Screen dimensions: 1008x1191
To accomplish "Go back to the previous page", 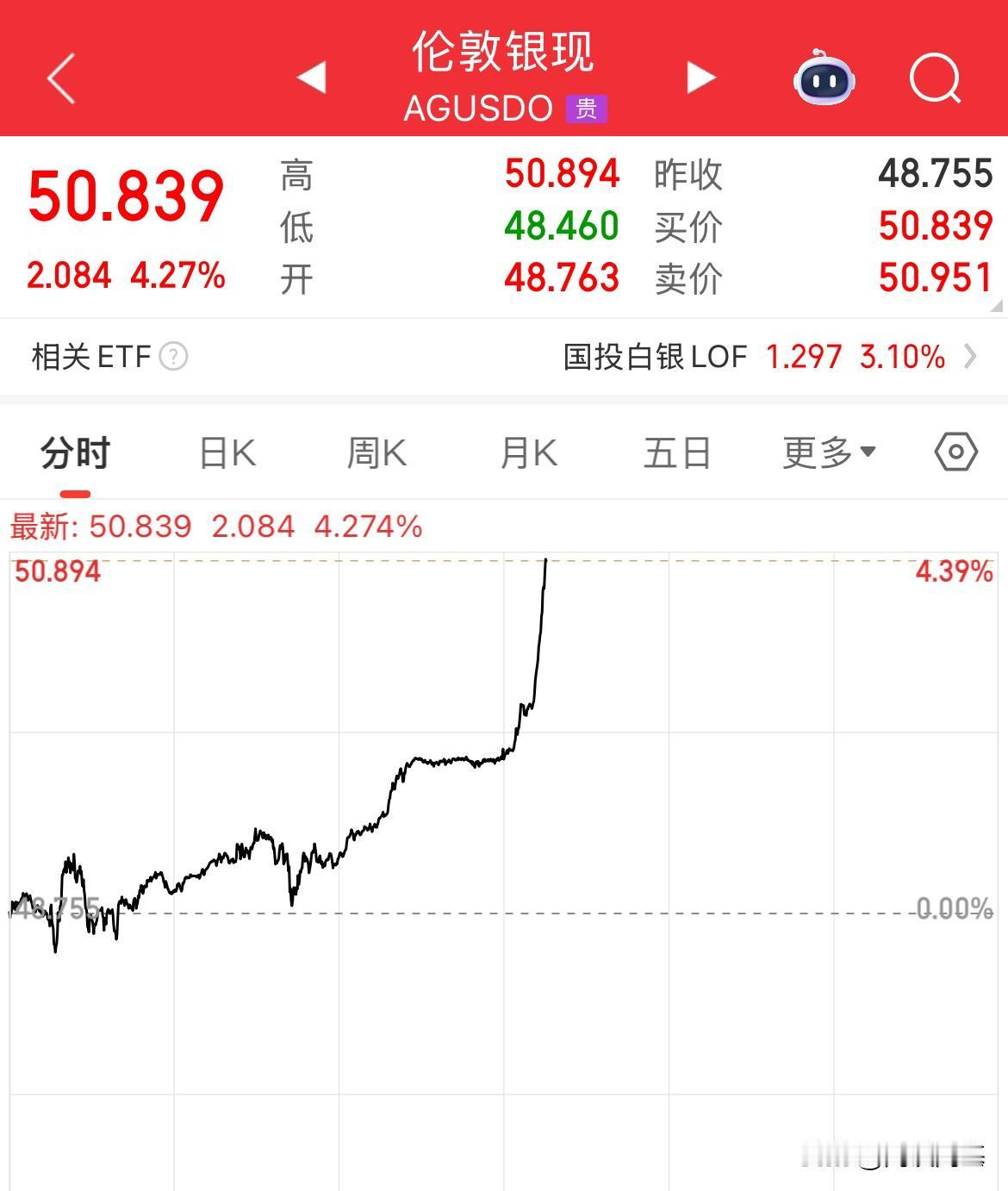I will (61, 78).
